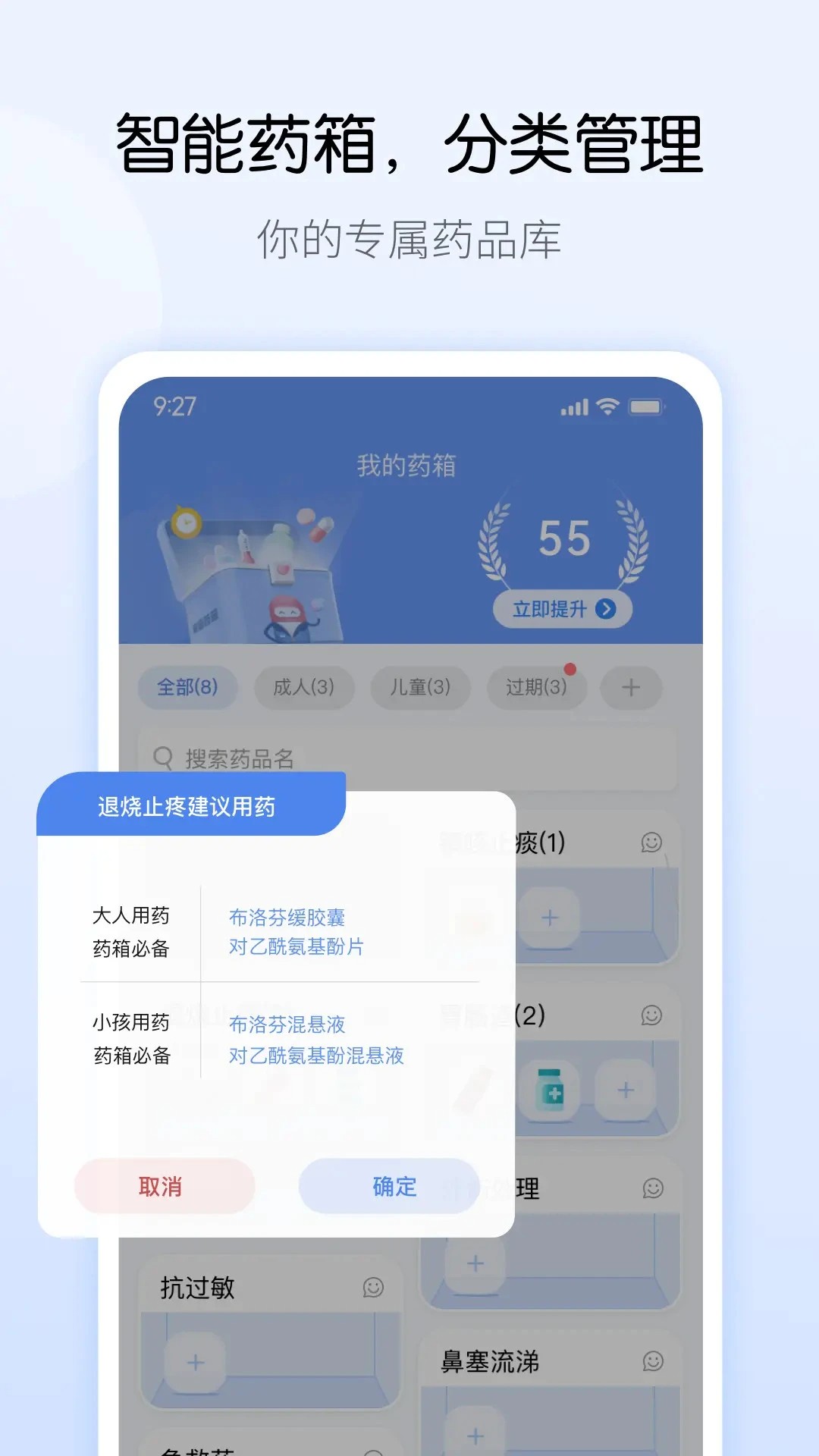Select the 儿童(3) filter tab
Screen dimensions: 819x1456
[419, 688]
